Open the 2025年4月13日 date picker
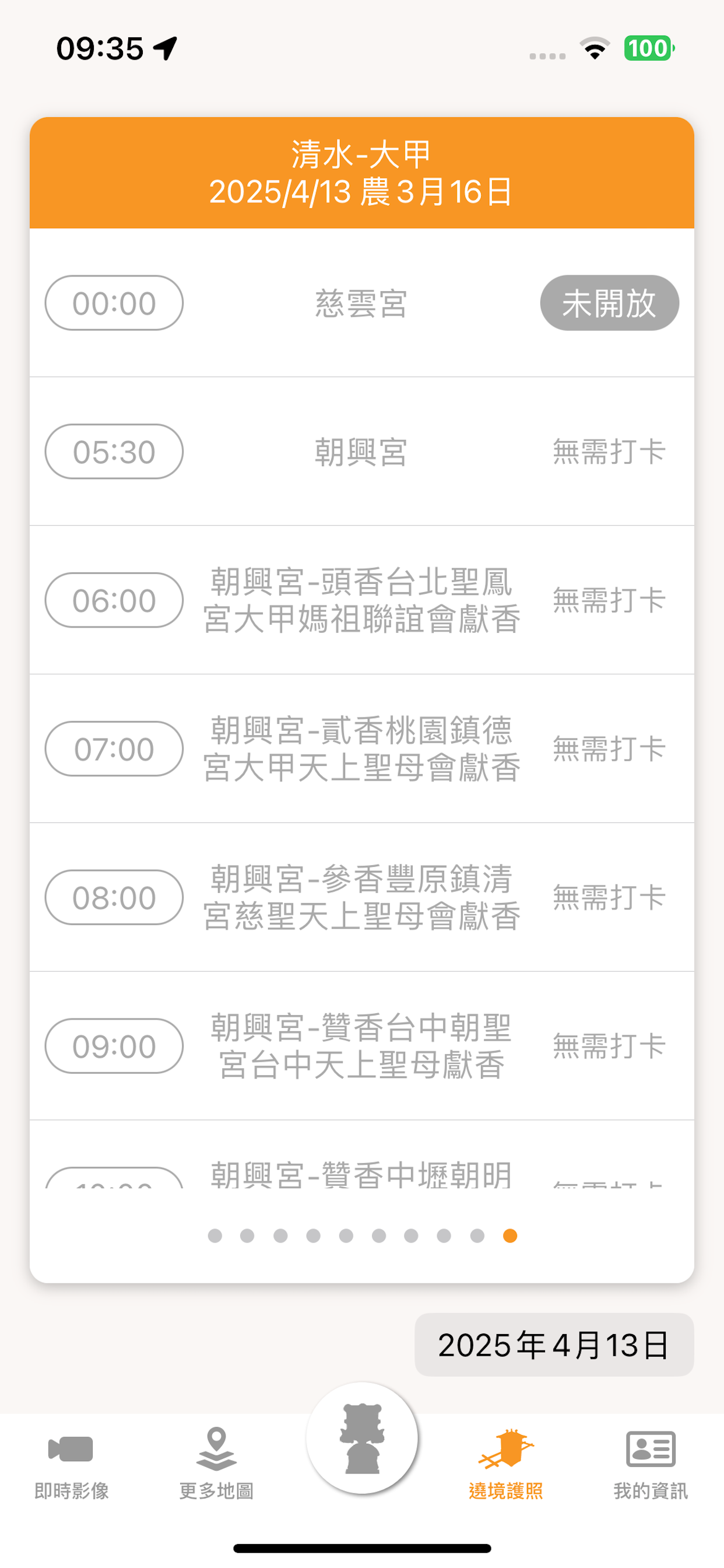 (554, 1345)
